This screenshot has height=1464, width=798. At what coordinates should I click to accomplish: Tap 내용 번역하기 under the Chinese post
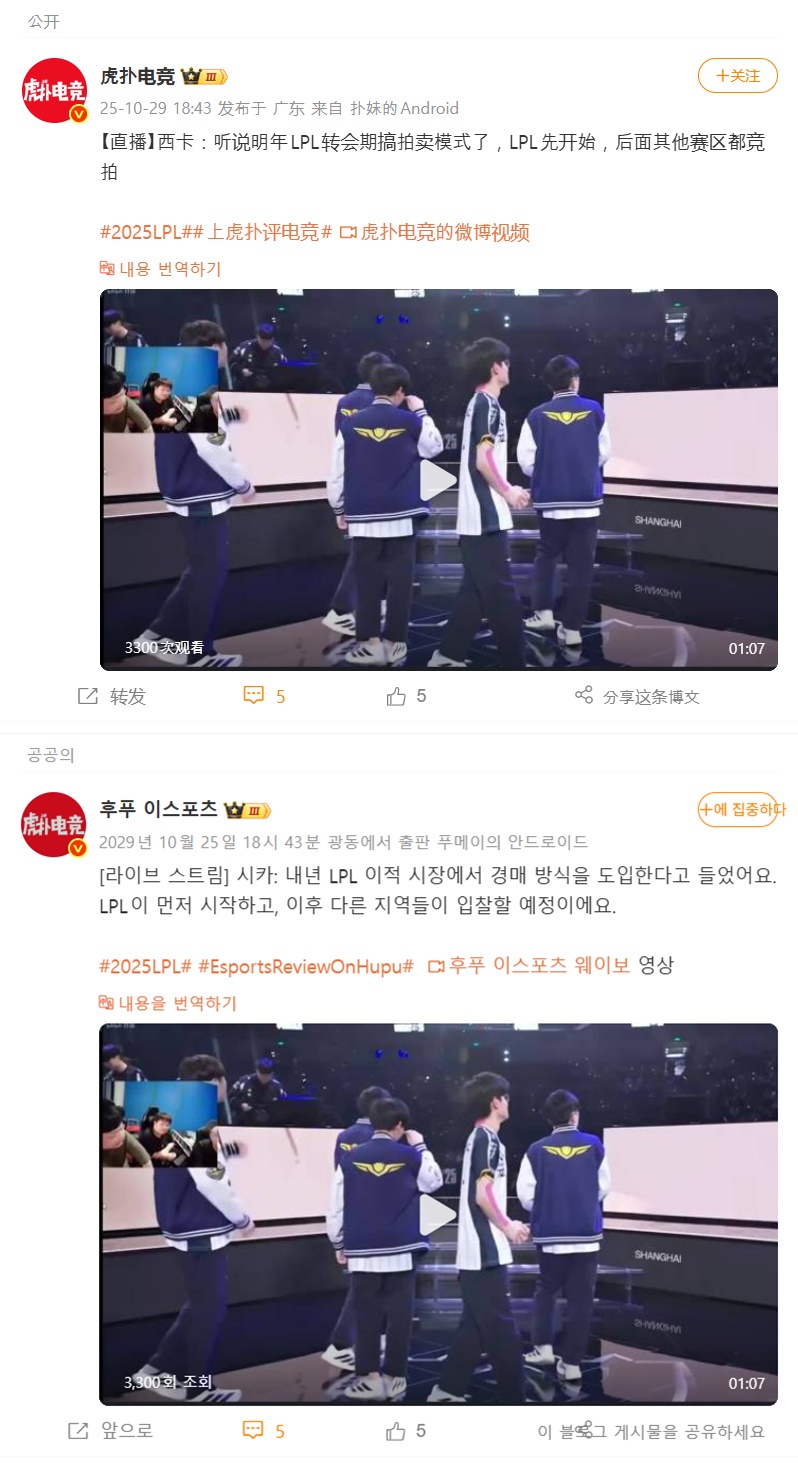[x=161, y=268]
